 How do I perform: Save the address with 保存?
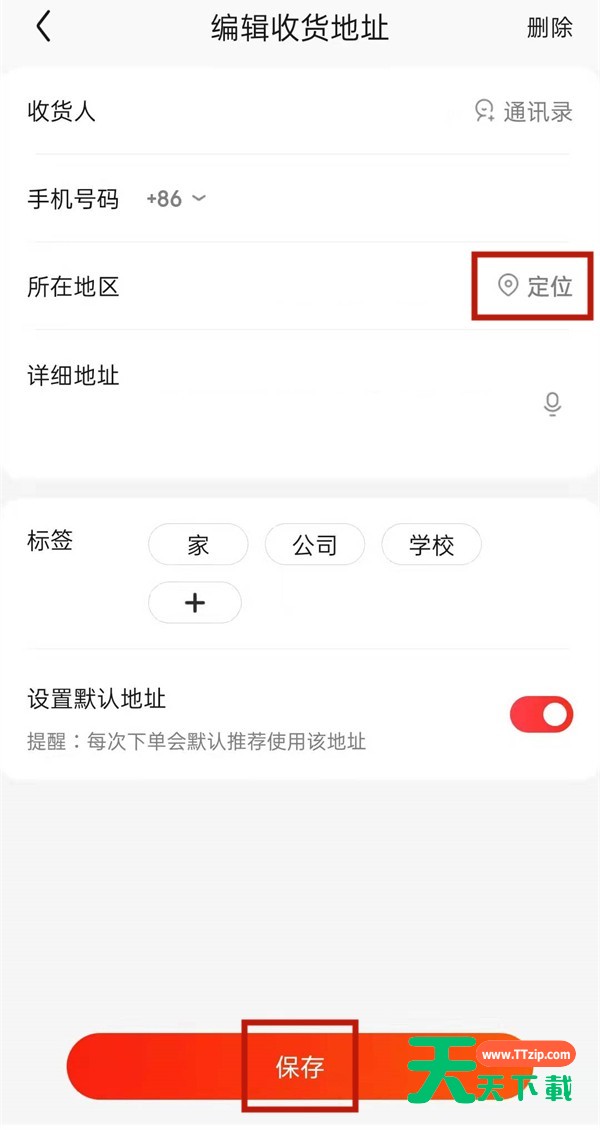pos(300,1067)
